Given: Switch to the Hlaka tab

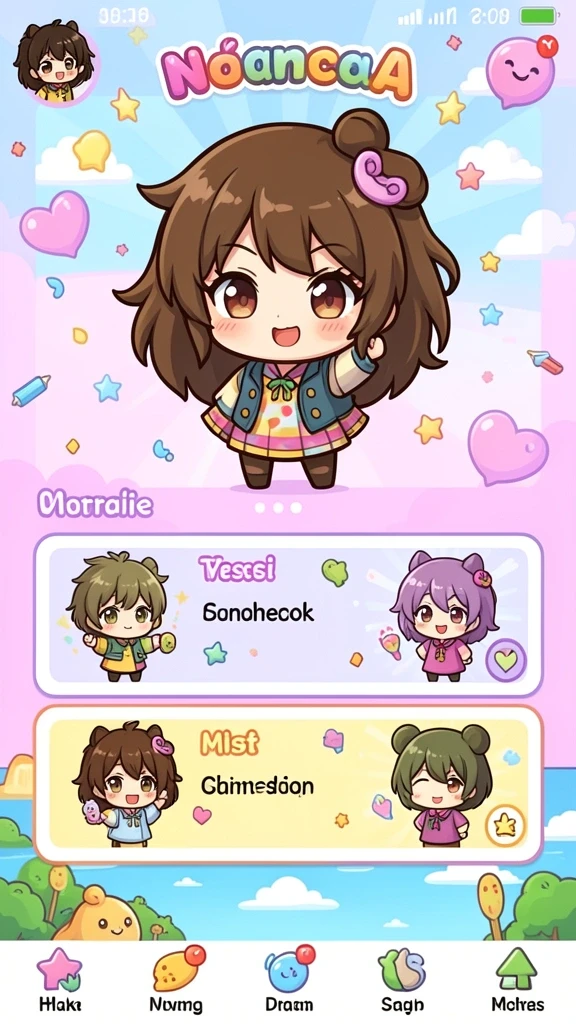Looking at the screenshot, I should pyautogui.click(x=59, y=980).
